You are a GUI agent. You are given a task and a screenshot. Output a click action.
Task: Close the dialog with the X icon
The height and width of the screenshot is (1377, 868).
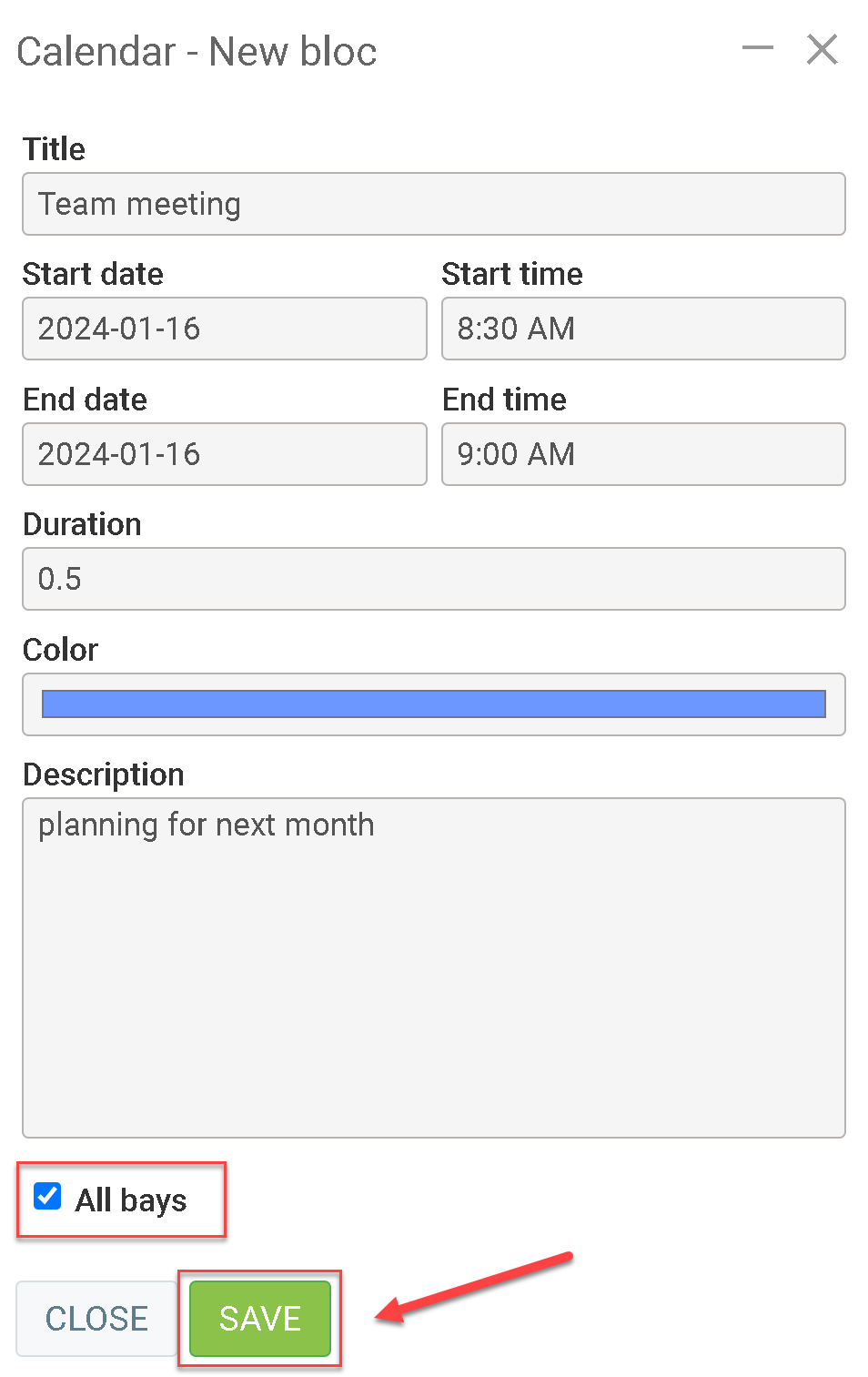coord(822,50)
